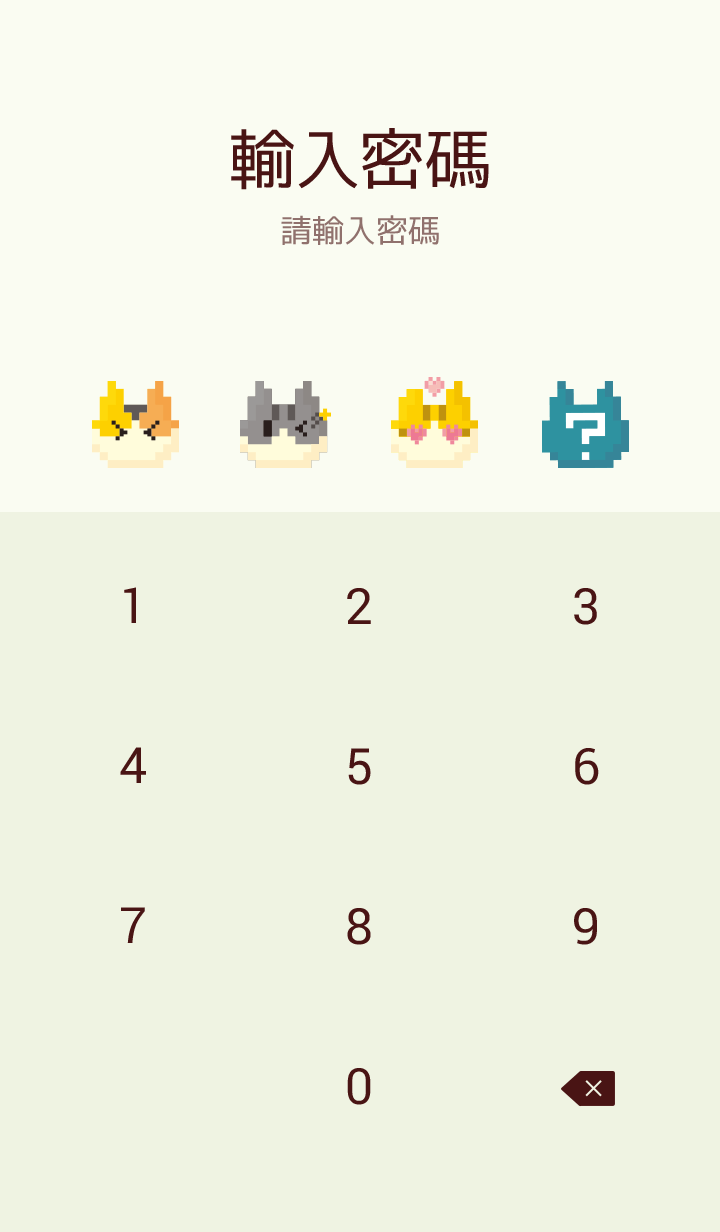The height and width of the screenshot is (1232, 720).
Task: Enter digit 5 on the keypad
Action: pyautogui.click(x=359, y=767)
